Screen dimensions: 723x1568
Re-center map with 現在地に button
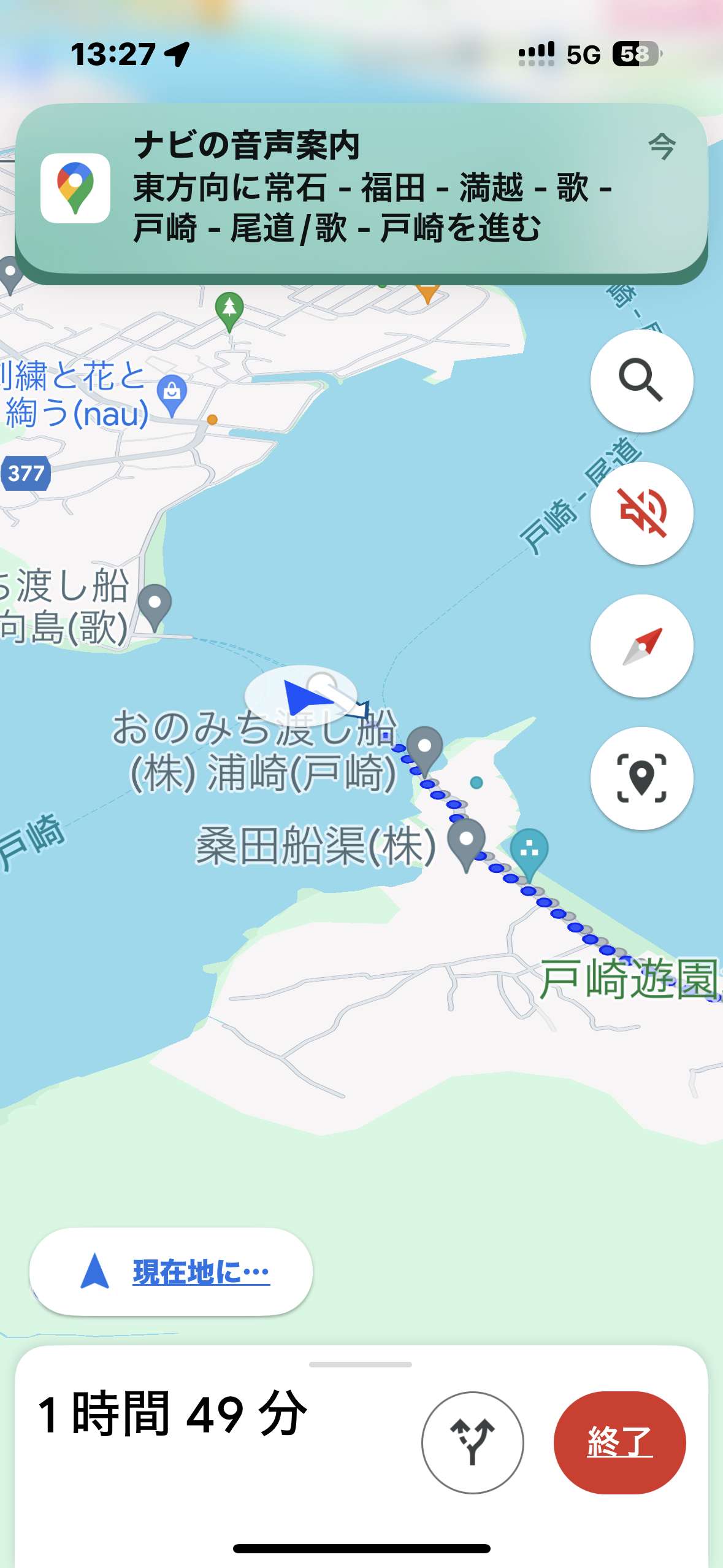coord(171,1271)
